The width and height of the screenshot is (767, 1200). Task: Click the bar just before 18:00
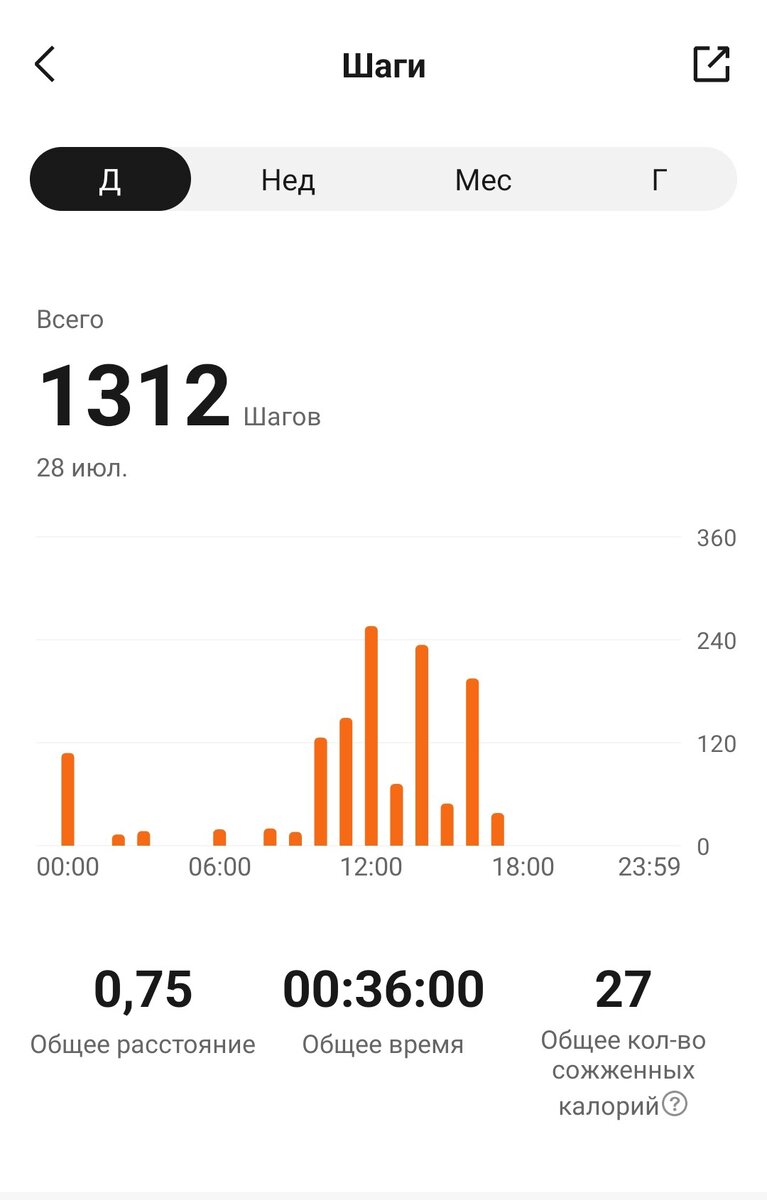tap(497, 830)
